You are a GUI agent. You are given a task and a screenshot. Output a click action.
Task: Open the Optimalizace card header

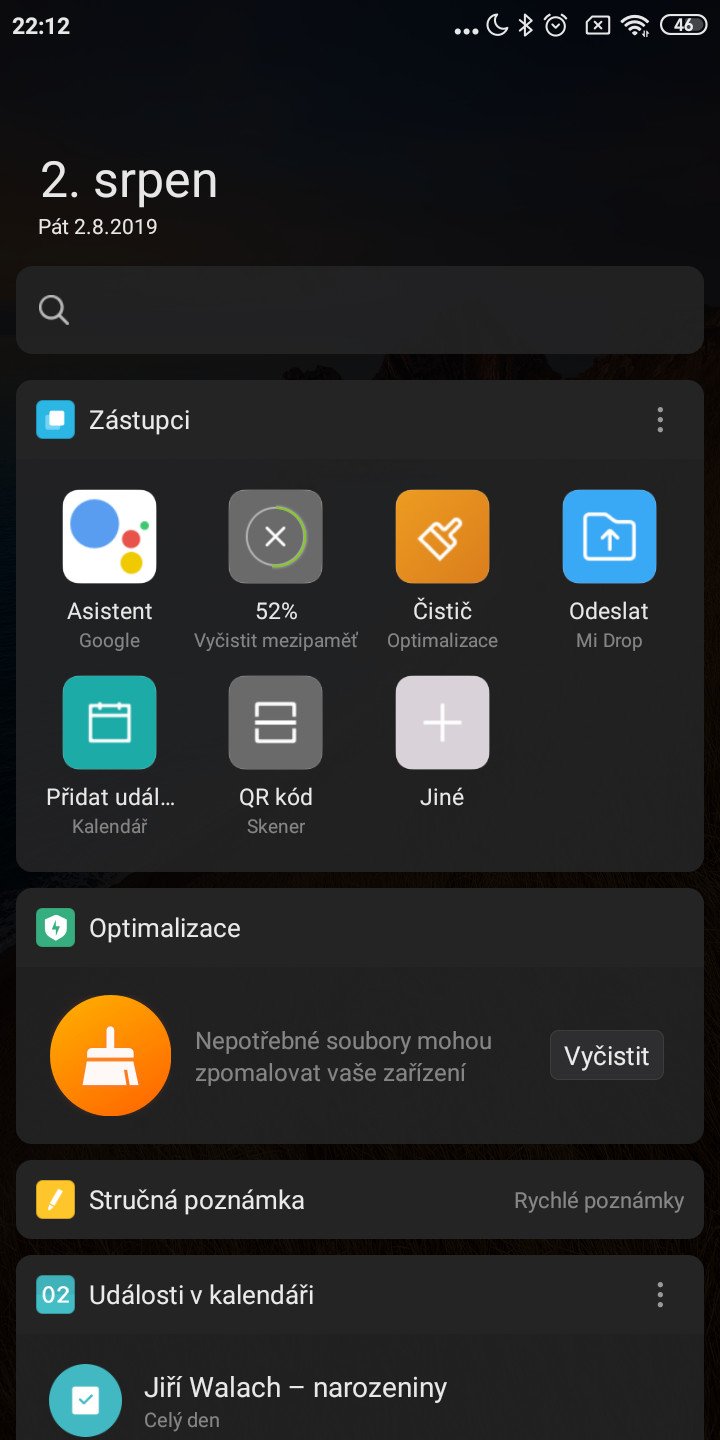click(x=360, y=928)
